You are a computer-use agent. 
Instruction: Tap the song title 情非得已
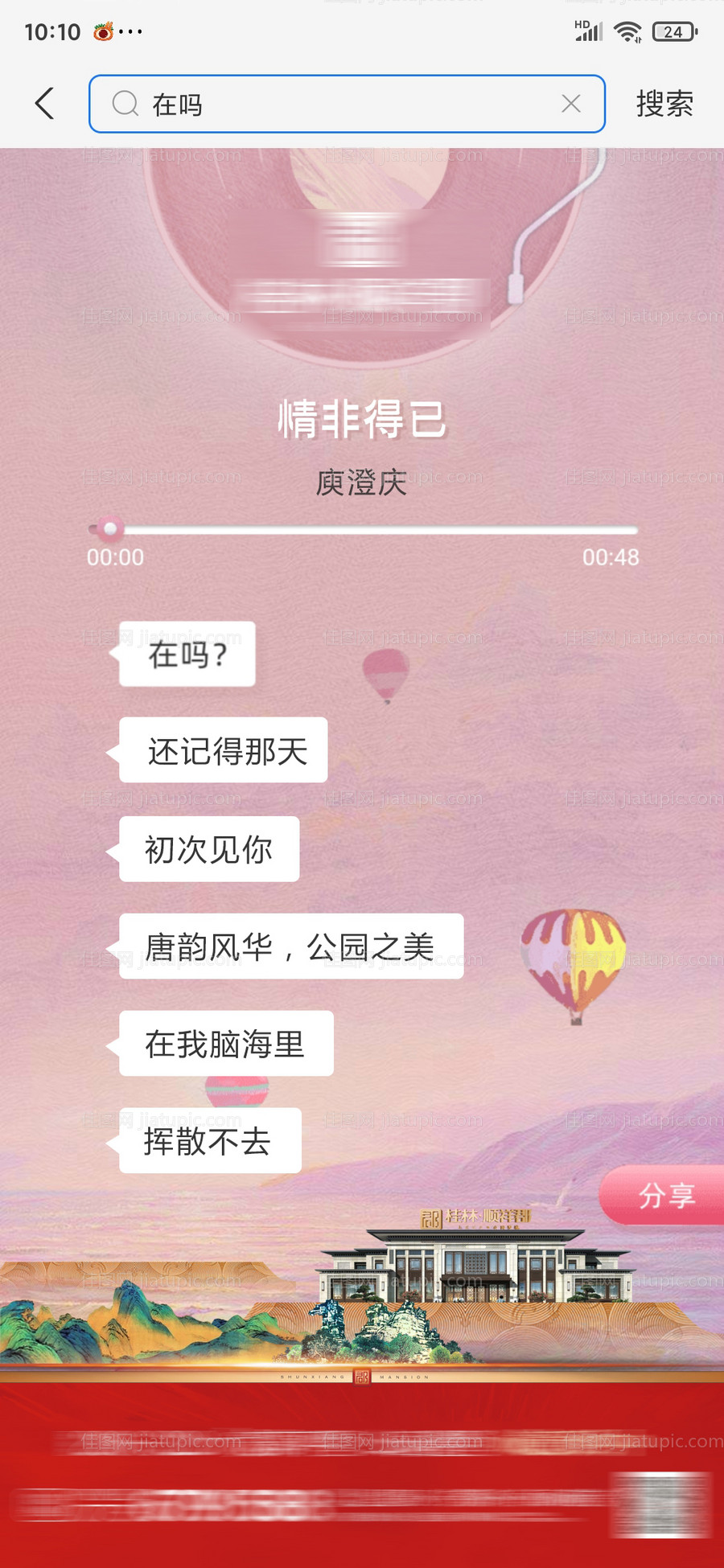click(x=362, y=417)
